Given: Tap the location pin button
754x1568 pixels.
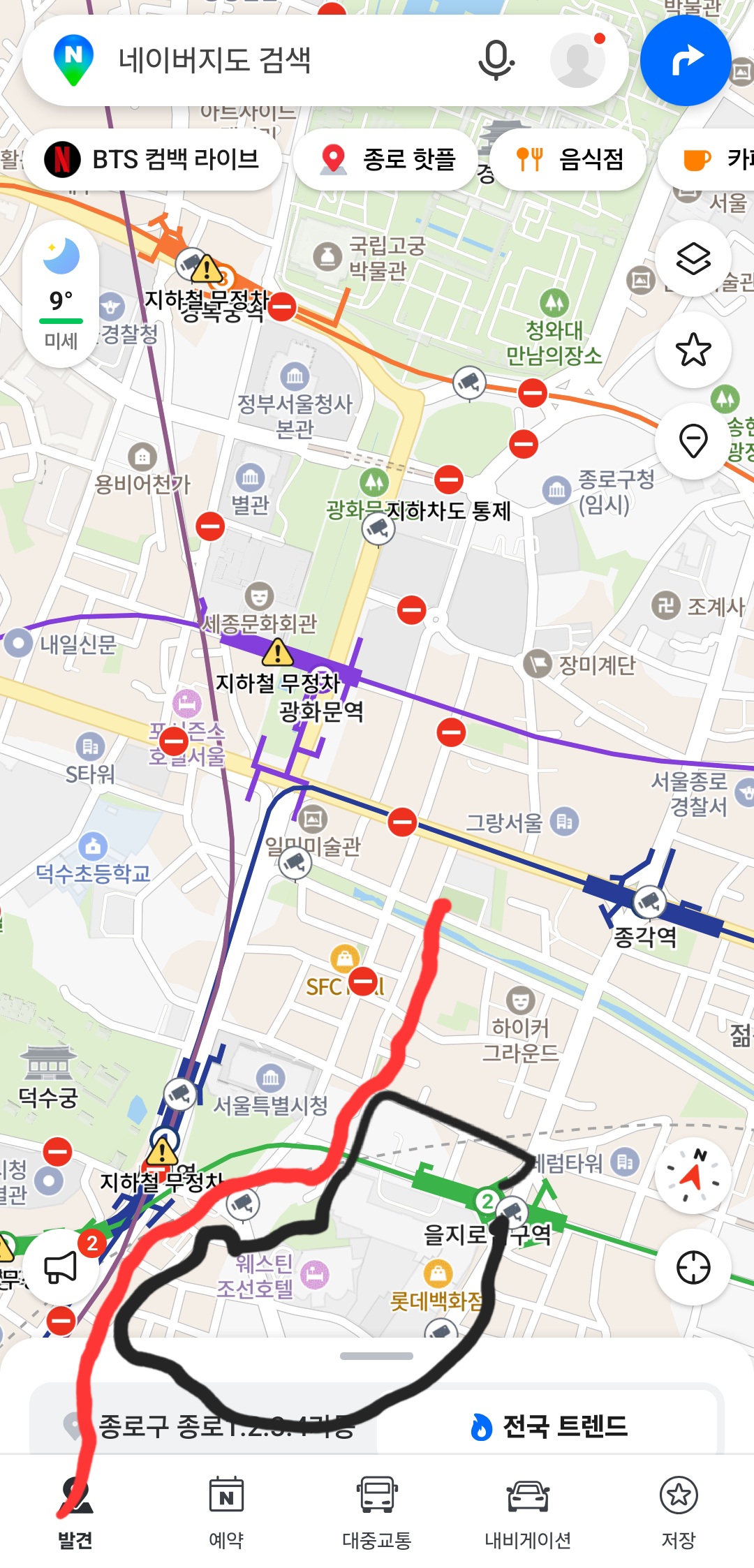Looking at the screenshot, I should [693, 441].
